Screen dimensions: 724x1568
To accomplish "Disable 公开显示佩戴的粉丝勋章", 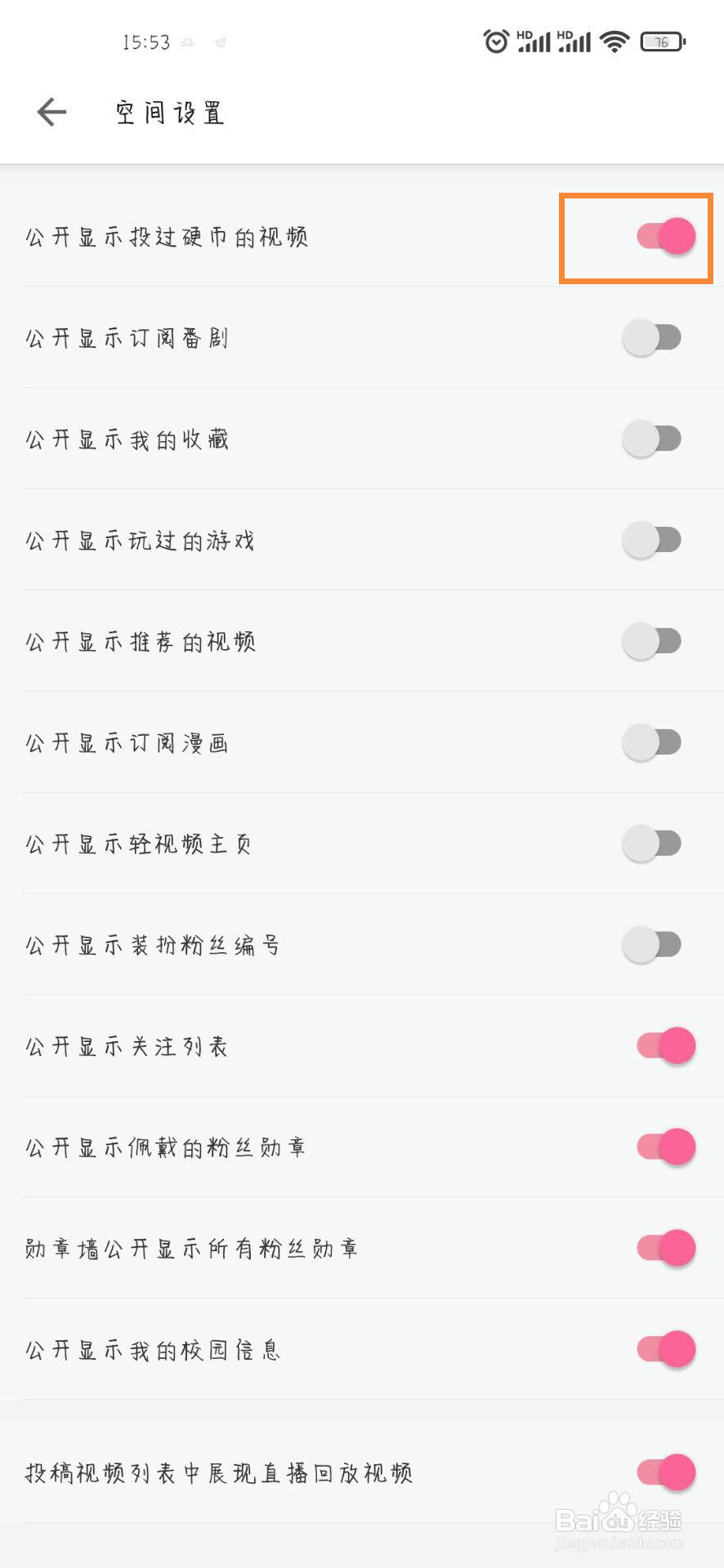I will click(x=666, y=1147).
